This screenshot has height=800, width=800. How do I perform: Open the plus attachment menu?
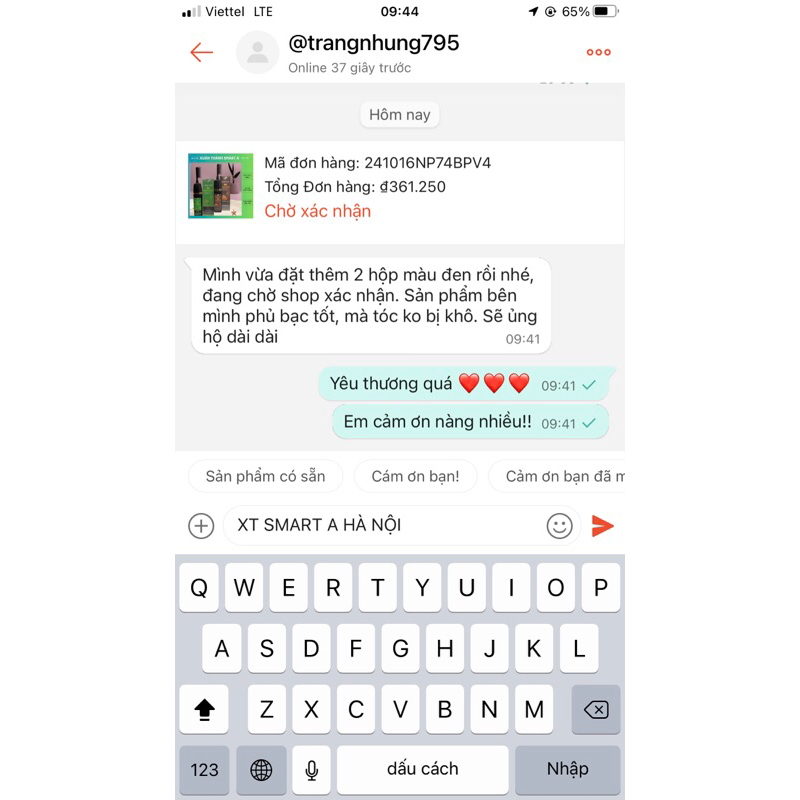201,526
